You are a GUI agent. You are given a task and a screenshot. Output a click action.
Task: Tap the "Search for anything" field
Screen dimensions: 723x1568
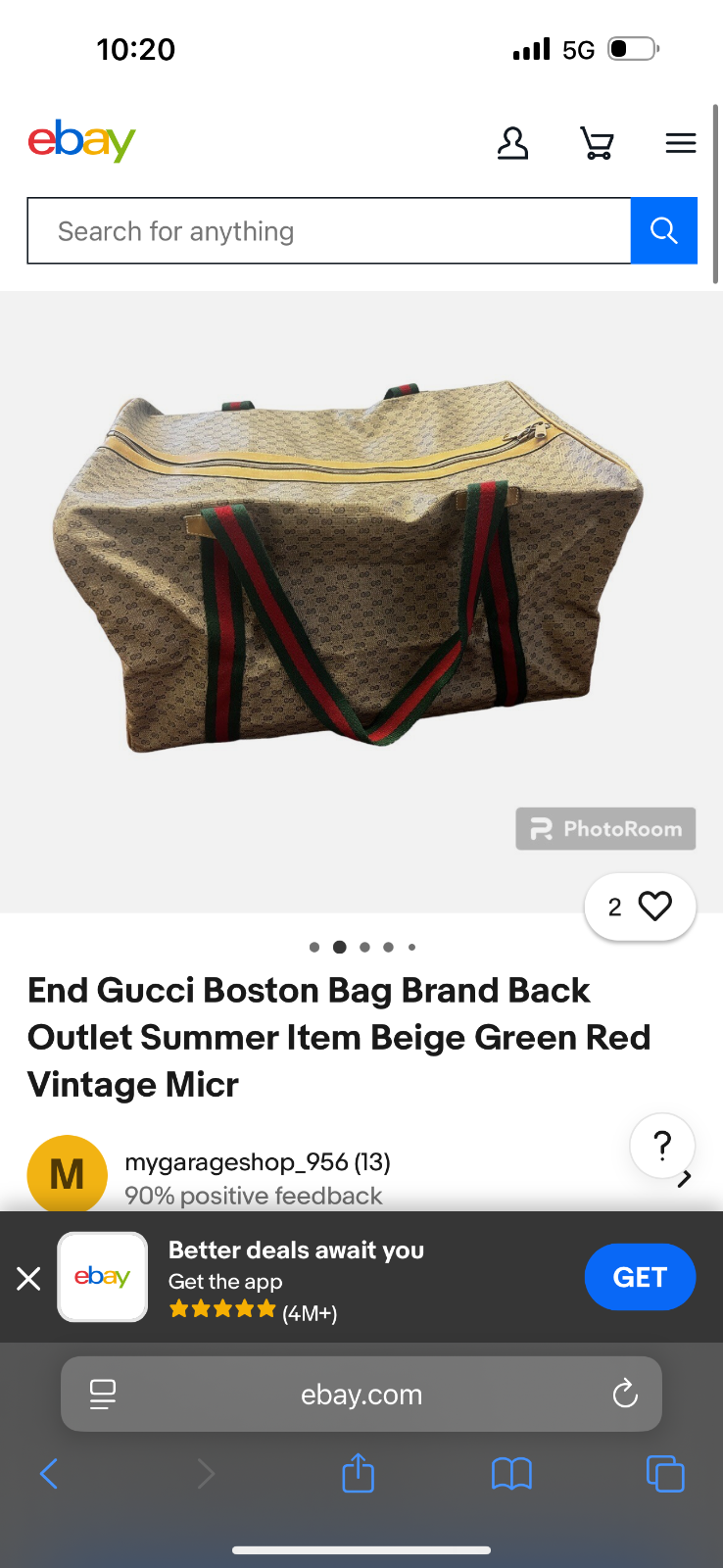(328, 231)
